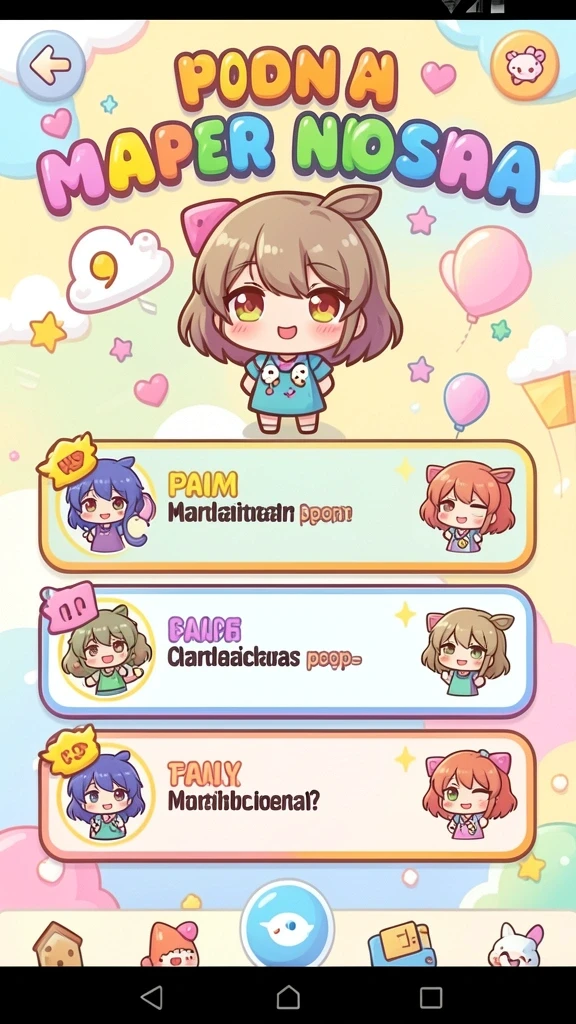Screen dimensions: 576x1024
Task: Select the Clardaackuas card
Action: tap(287, 652)
